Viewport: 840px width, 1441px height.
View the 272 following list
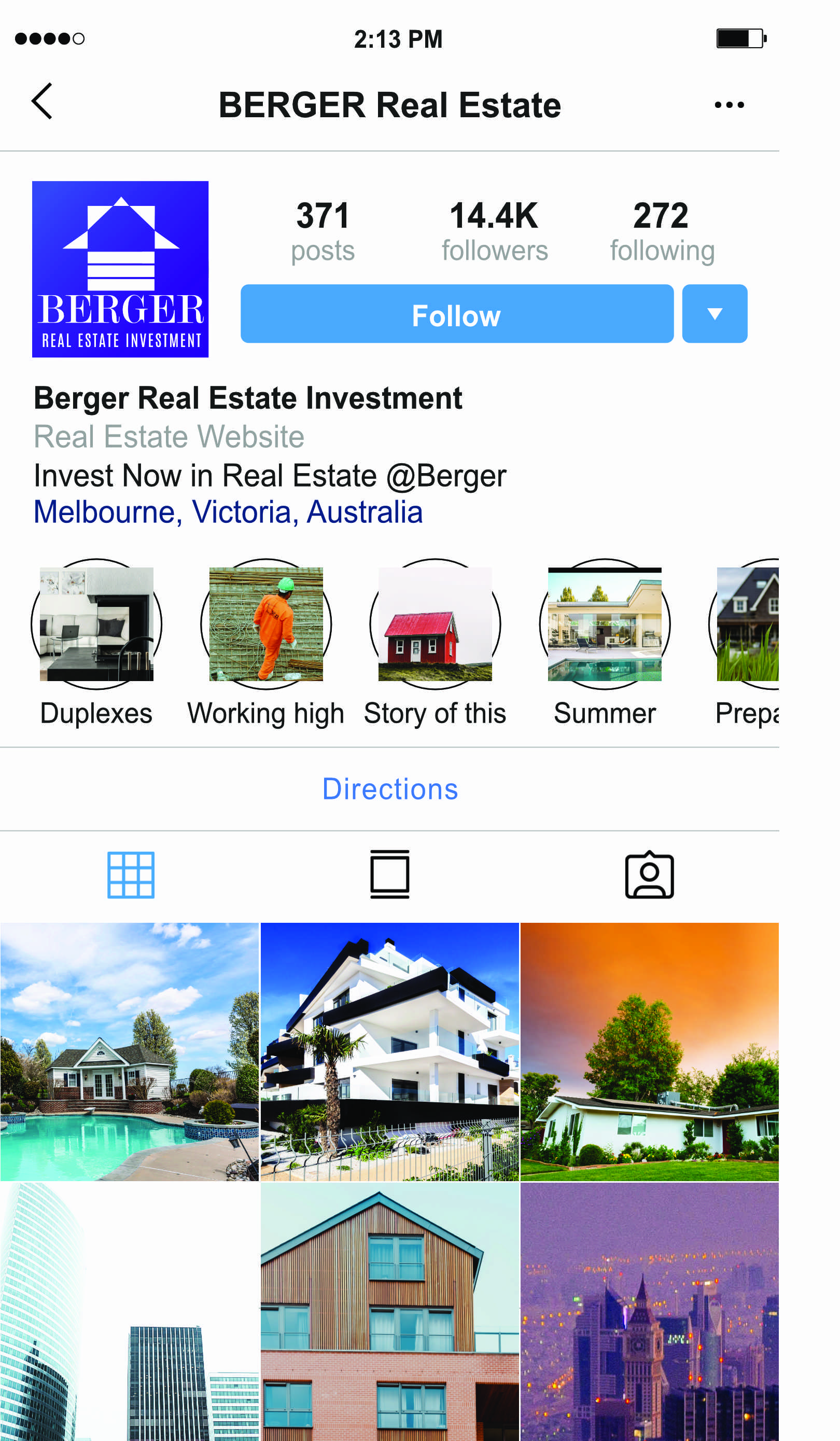662,231
